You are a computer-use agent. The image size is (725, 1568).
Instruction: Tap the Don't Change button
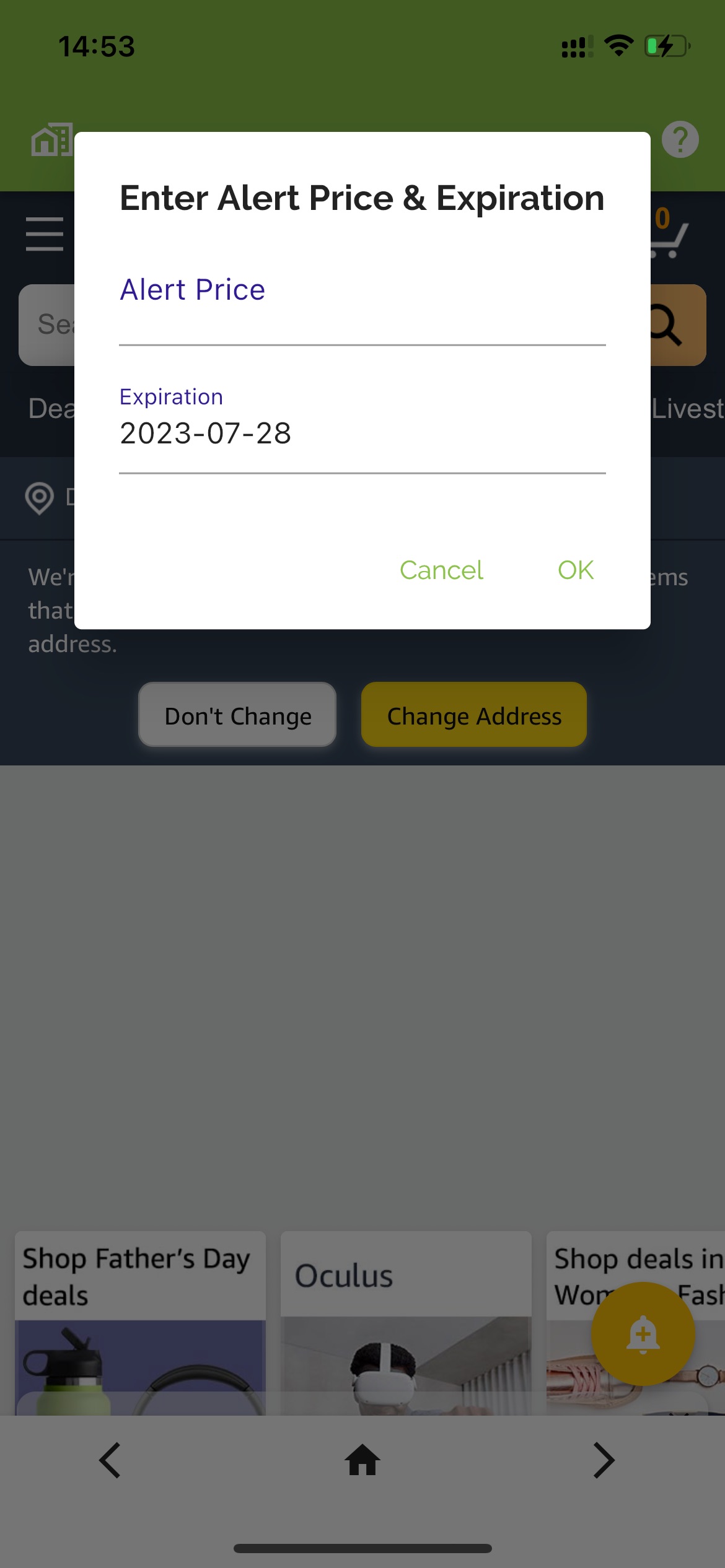tap(237, 715)
